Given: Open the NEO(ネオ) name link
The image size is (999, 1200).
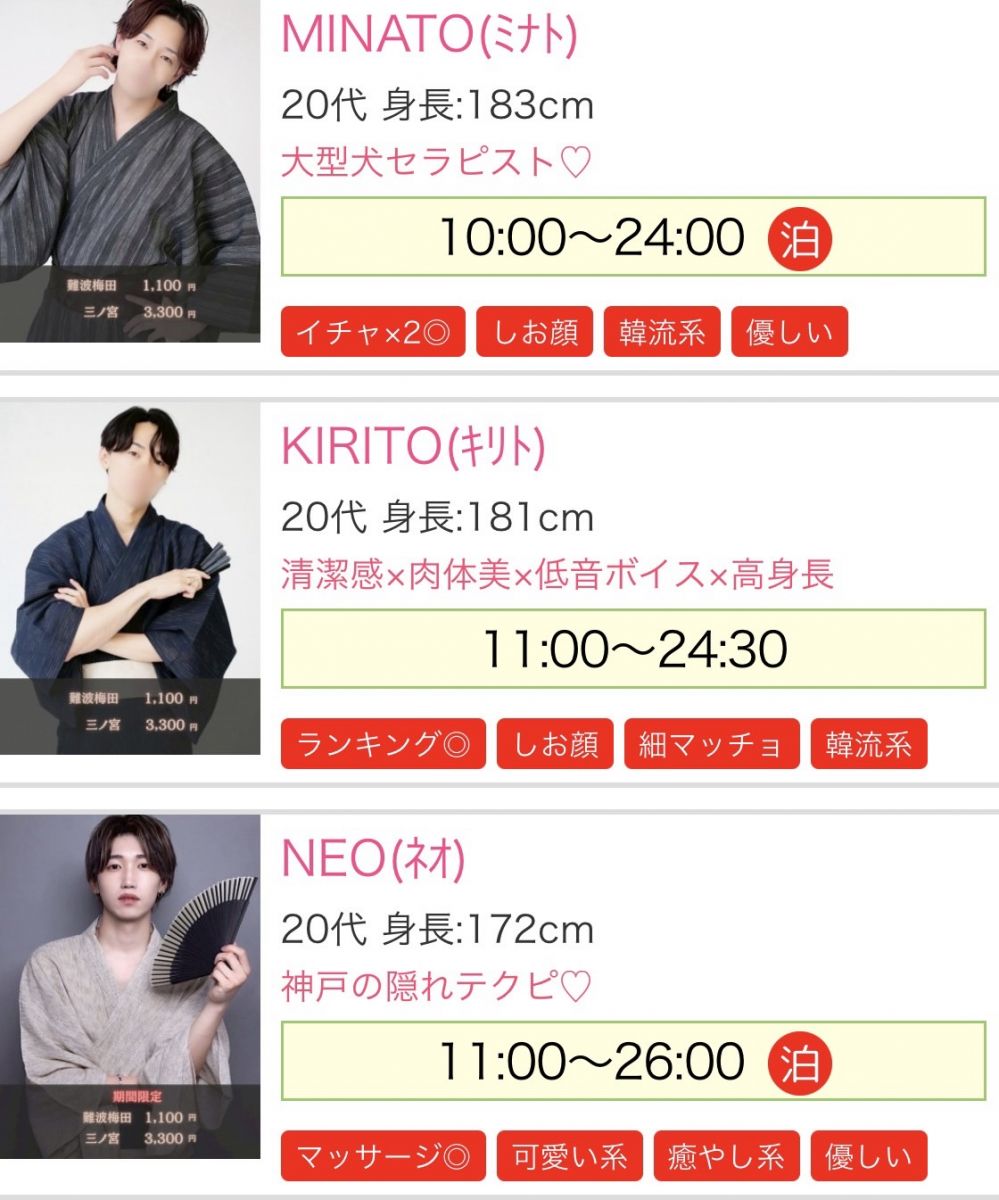Looking at the screenshot, I should pos(373,860).
